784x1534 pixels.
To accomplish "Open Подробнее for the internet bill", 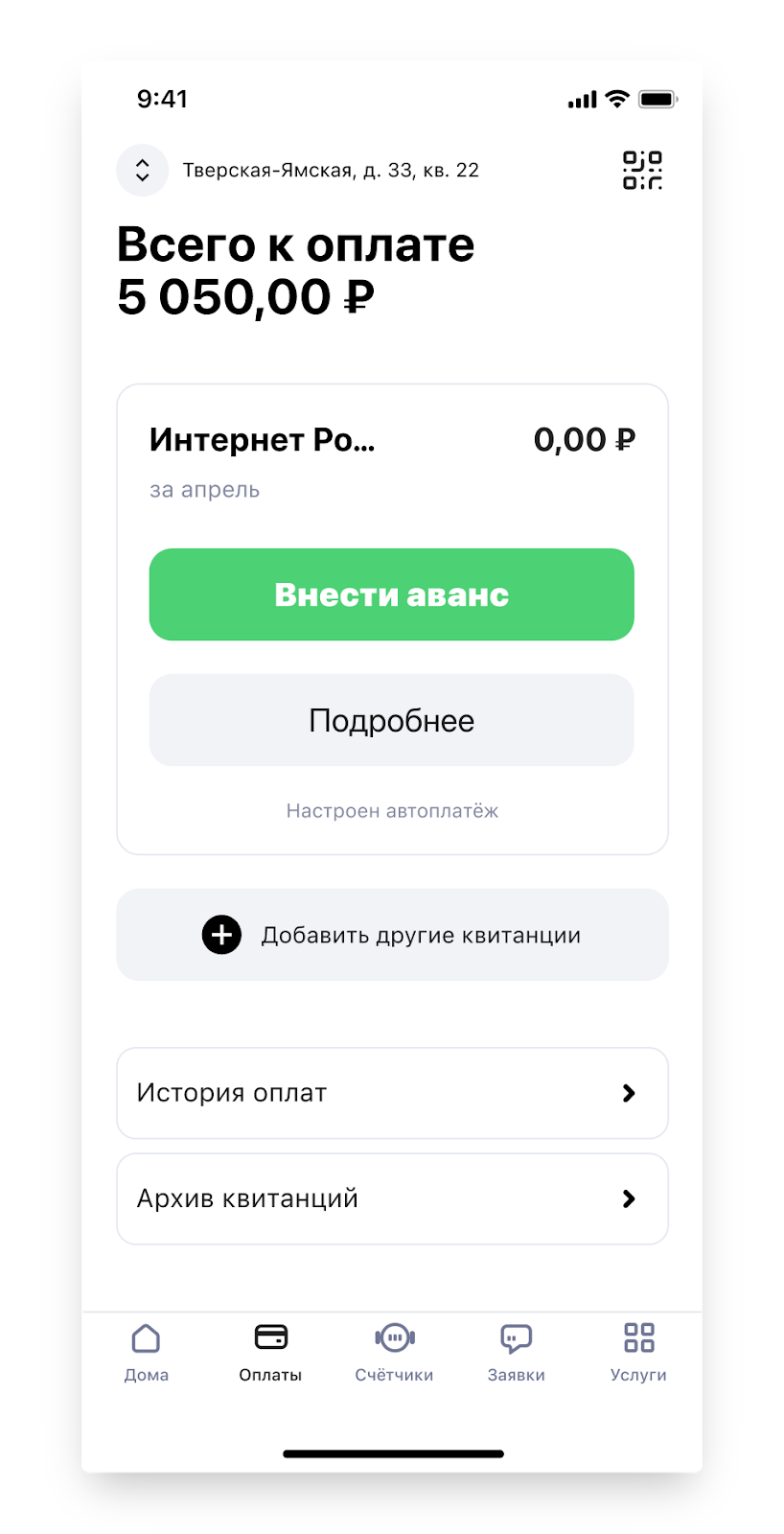I will pyautogui.click(x=391, y=720).
